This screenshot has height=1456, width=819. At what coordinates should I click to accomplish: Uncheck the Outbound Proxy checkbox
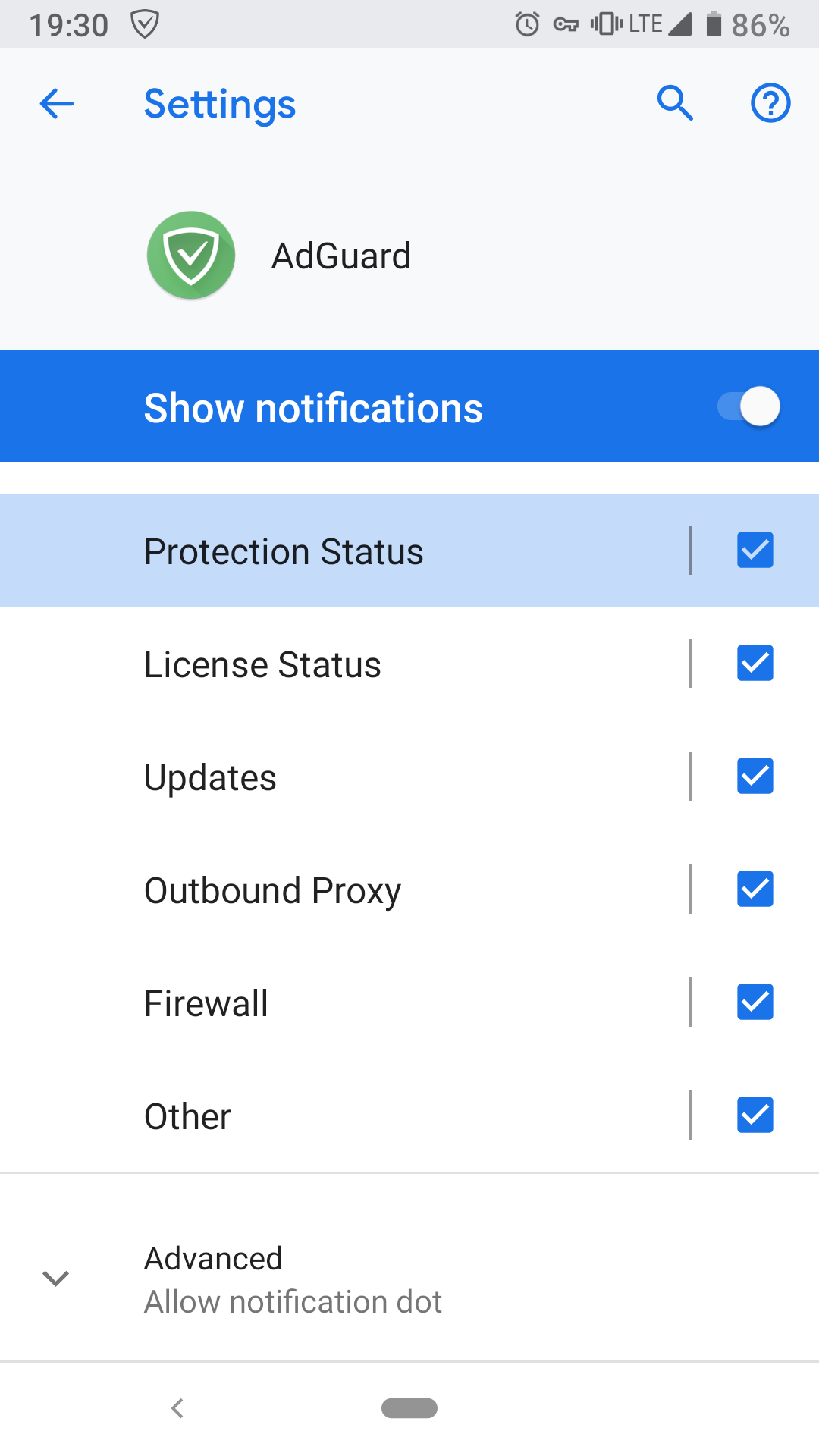click(755, 889)
